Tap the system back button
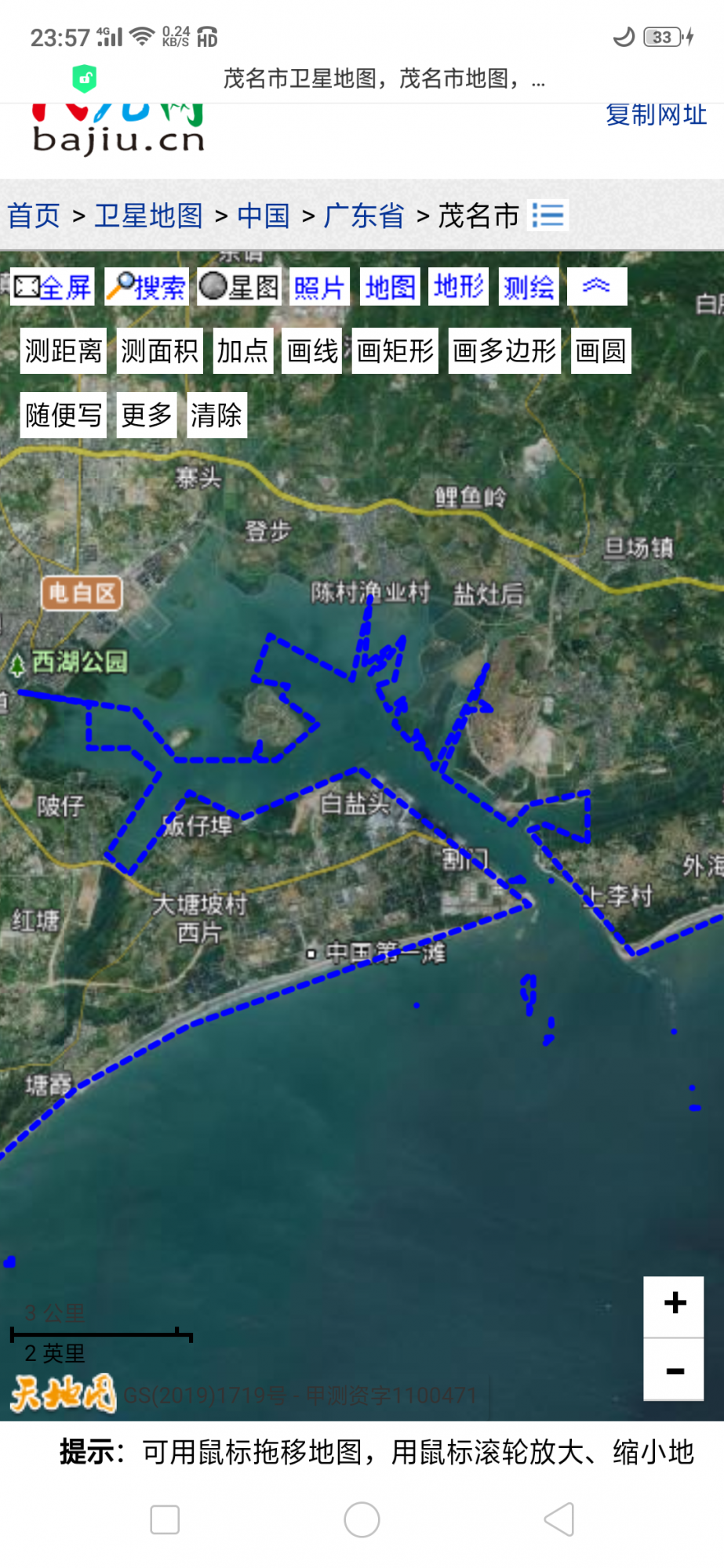The height and width of the screenshot is (1568, 724). (559, 1520)
